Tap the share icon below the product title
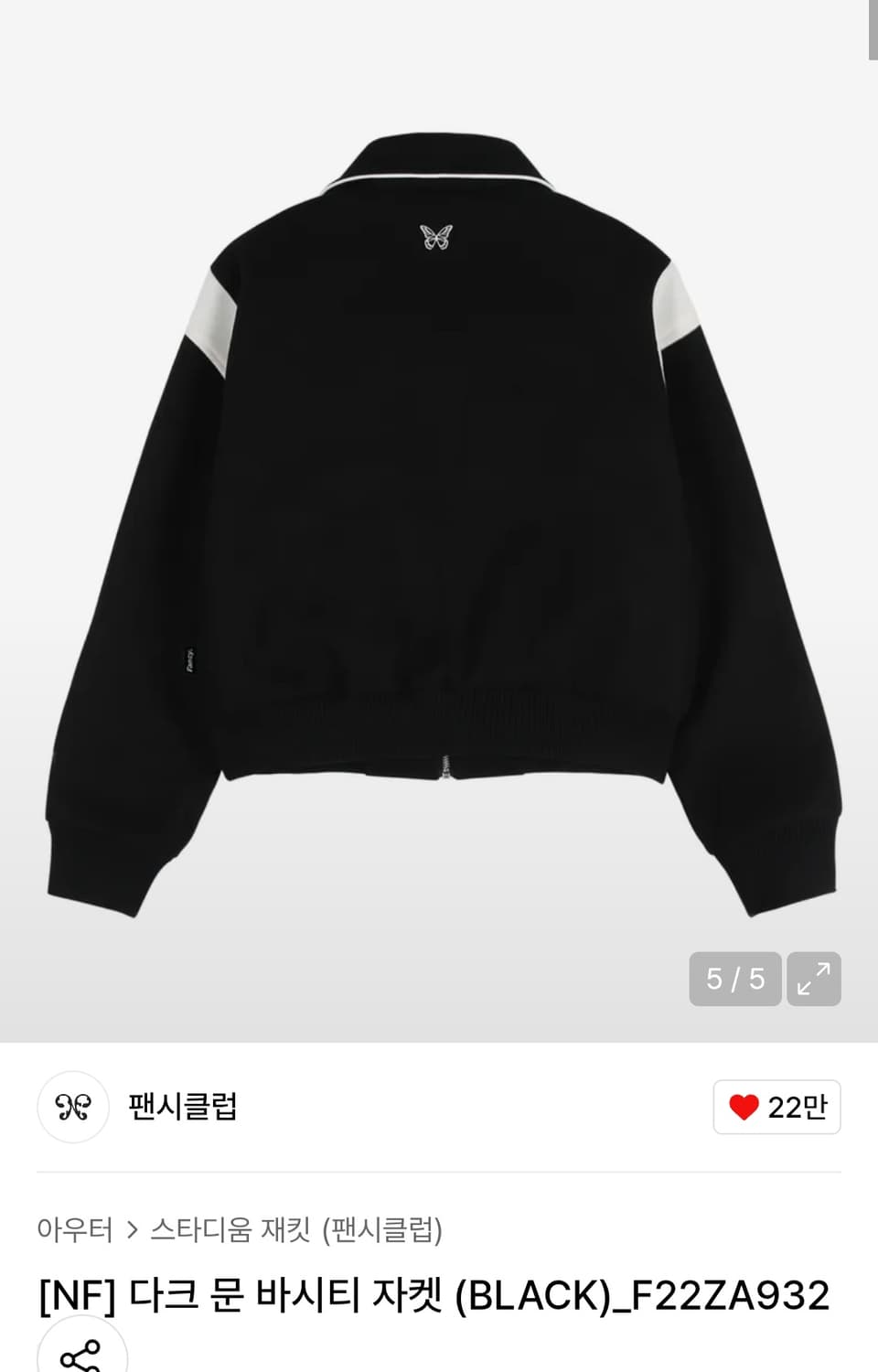 point(80,1359)
